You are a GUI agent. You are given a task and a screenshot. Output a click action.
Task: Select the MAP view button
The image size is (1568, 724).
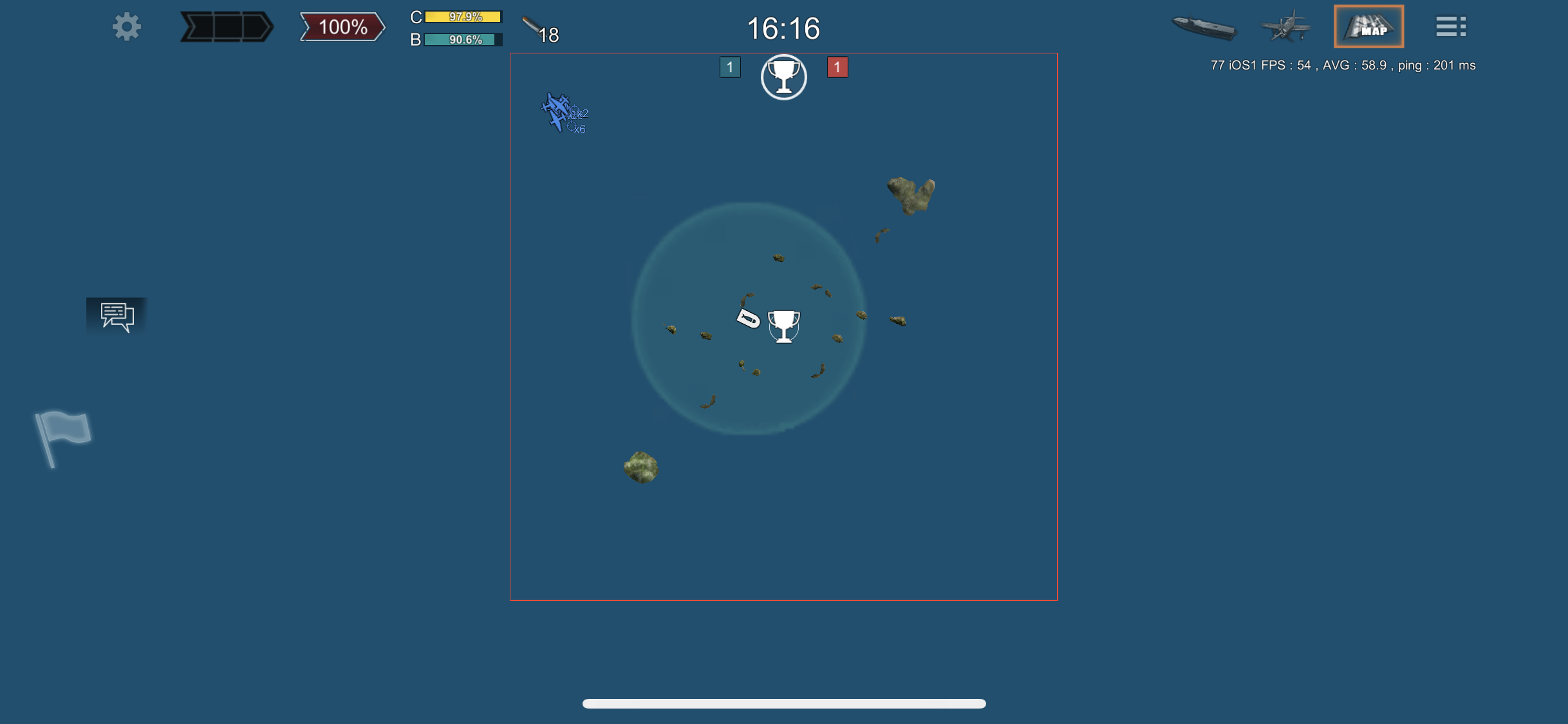[x=1368, y=27]
